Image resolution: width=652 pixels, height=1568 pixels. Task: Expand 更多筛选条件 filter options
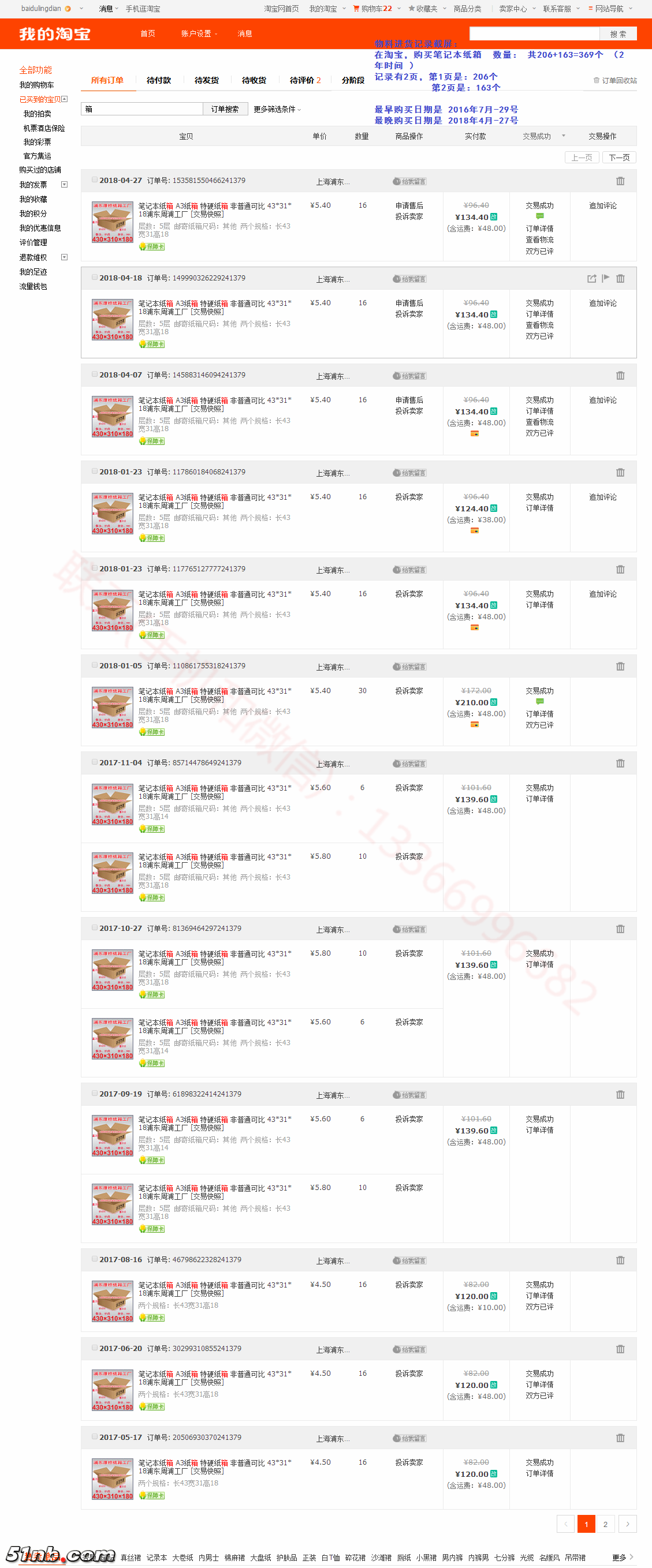[x=277, y=109]
